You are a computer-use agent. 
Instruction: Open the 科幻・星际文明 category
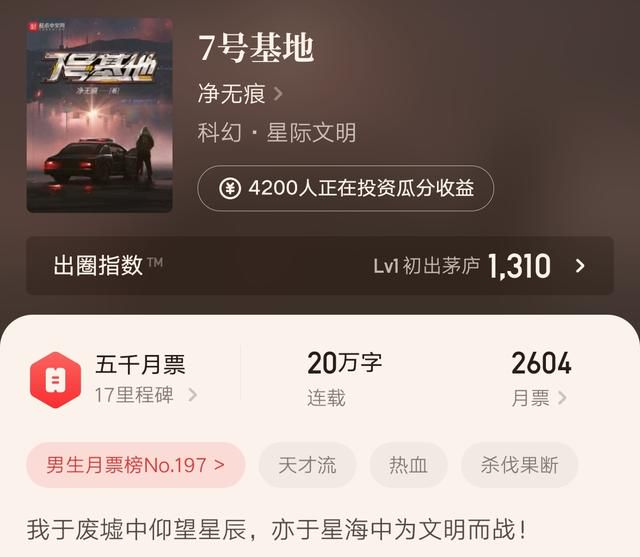click(276, 133)
